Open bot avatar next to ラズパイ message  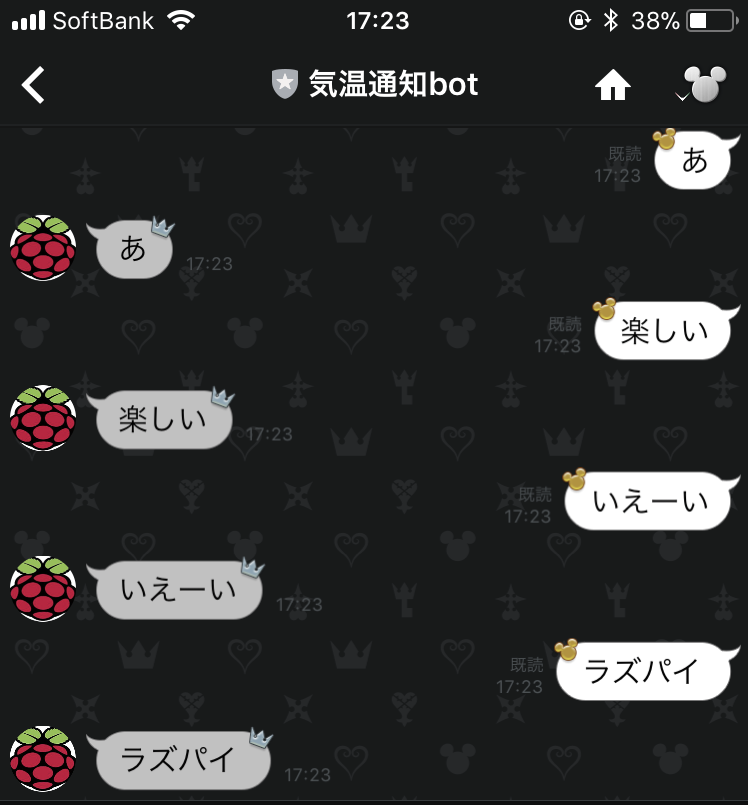43,759
